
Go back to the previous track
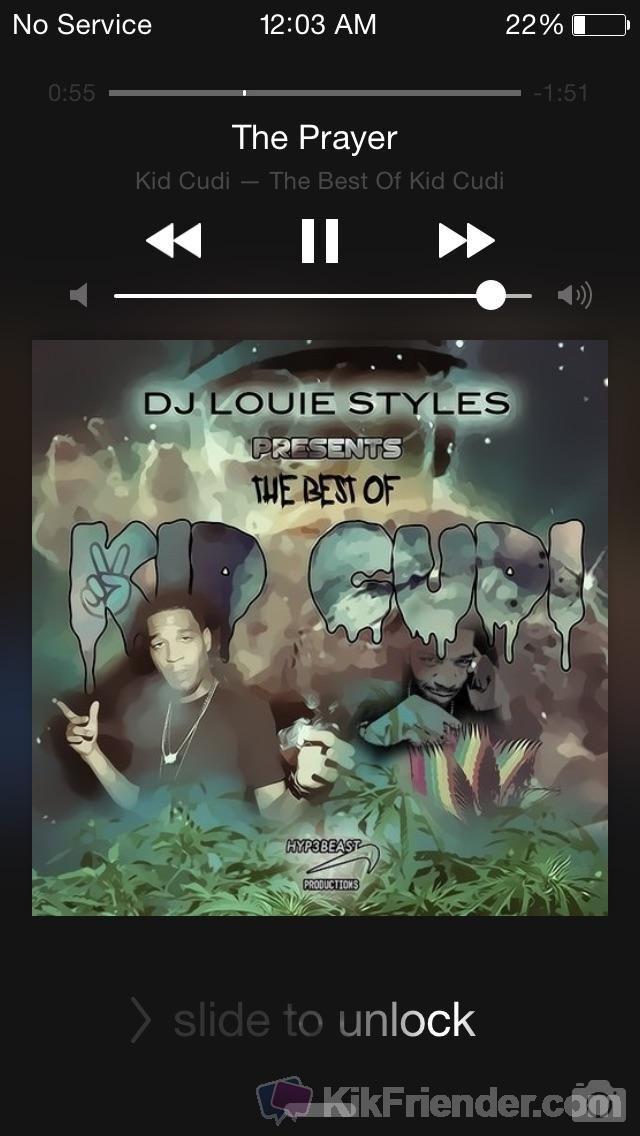[x=174, y=241]
